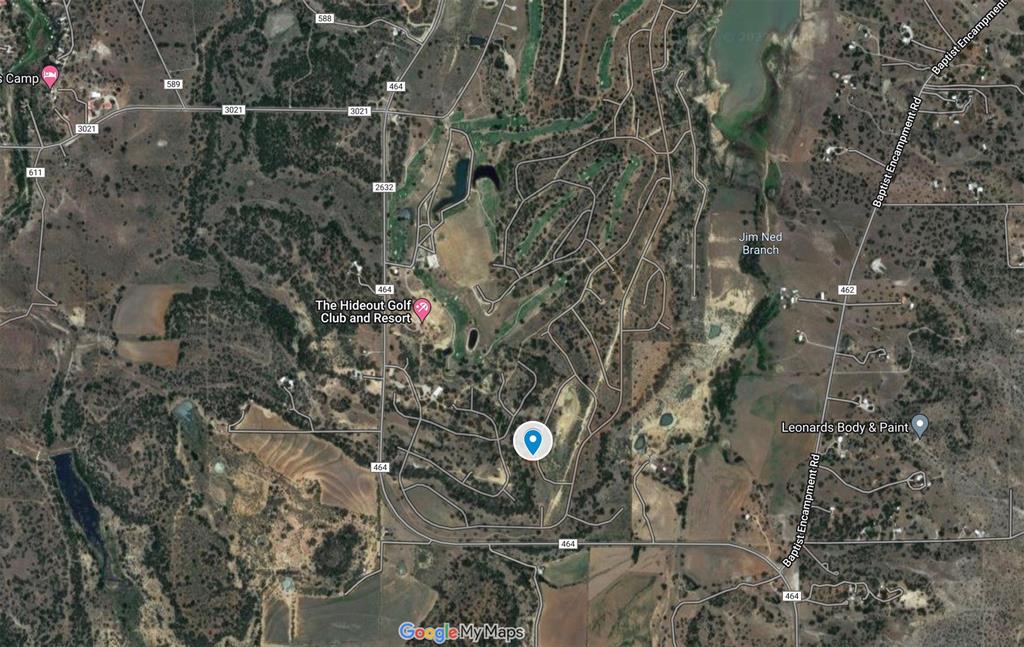Tap the blue location pin marker
This screenshot has width=1024, height=647.
coord(534,441)
